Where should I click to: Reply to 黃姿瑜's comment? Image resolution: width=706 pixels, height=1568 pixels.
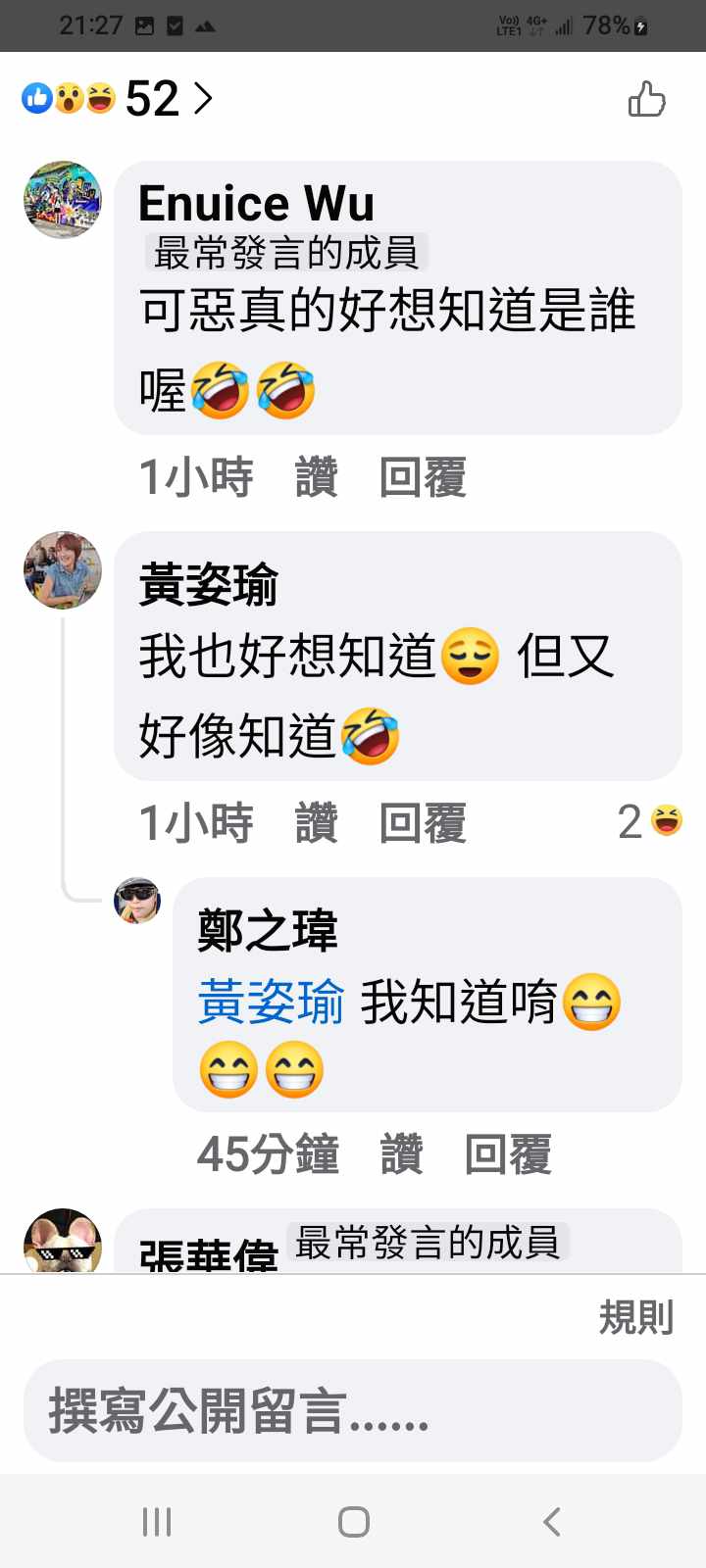(423, 823)
